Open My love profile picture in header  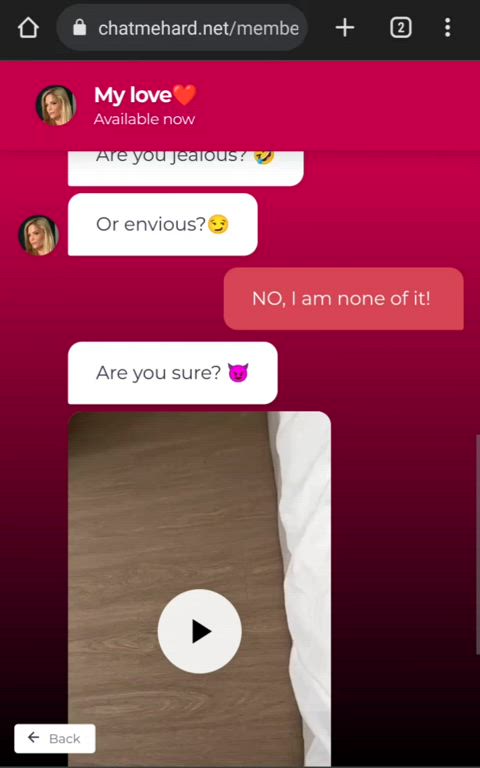click(x=56, y=105)
